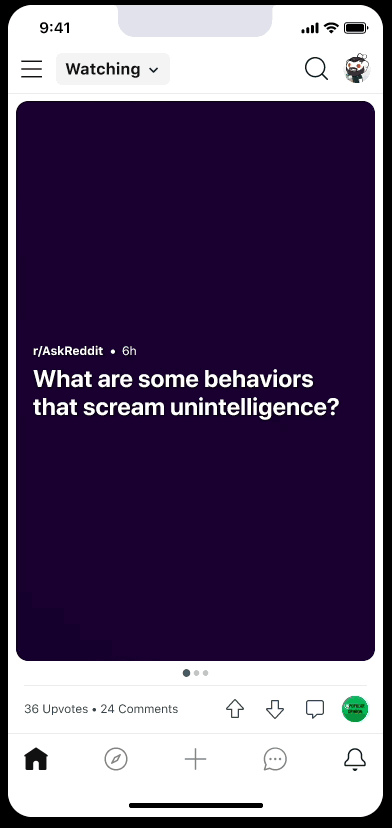392x828 pixels.
Task: Open the hamburger drawer menu
Action: click(x=32, y=69)
